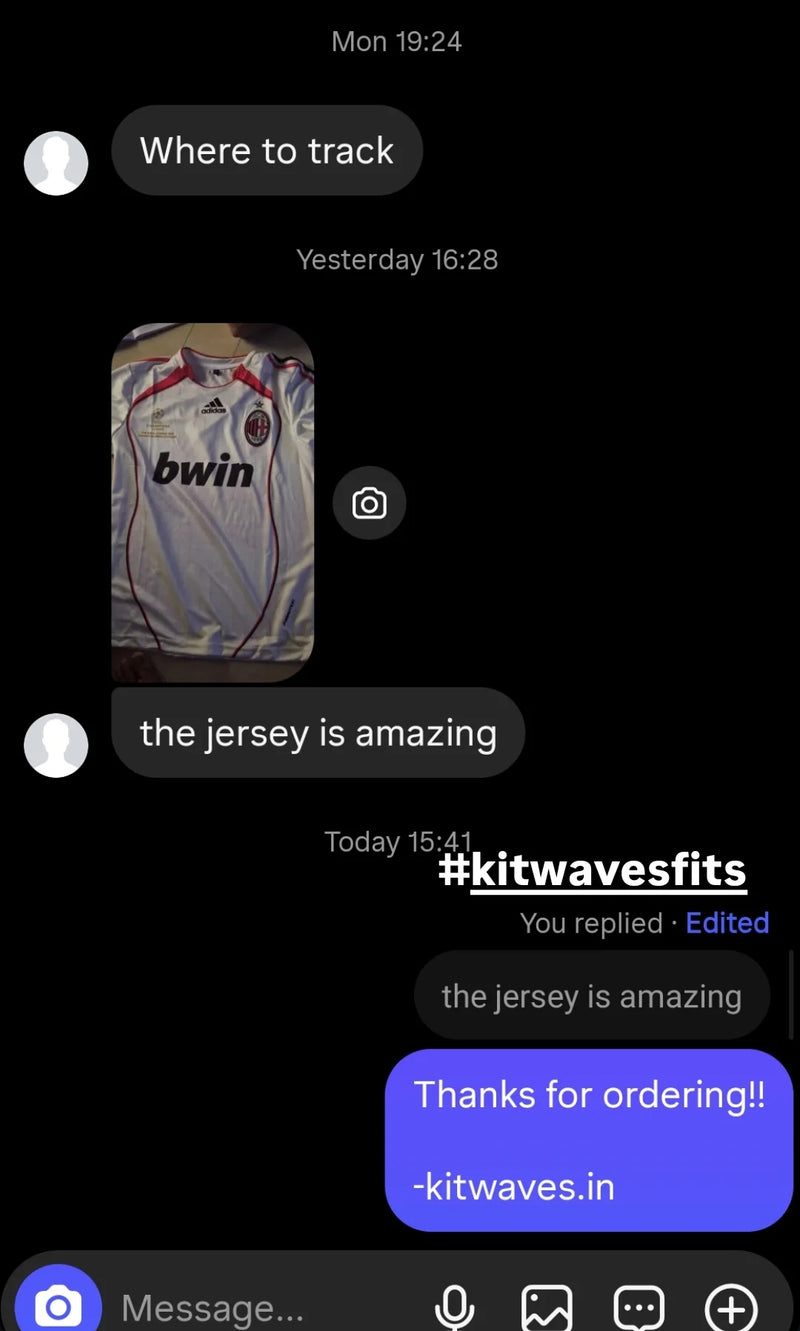The image size is (800, 1331).
Task: Record a voice message with the microphone
Action: click(454, 1307)
